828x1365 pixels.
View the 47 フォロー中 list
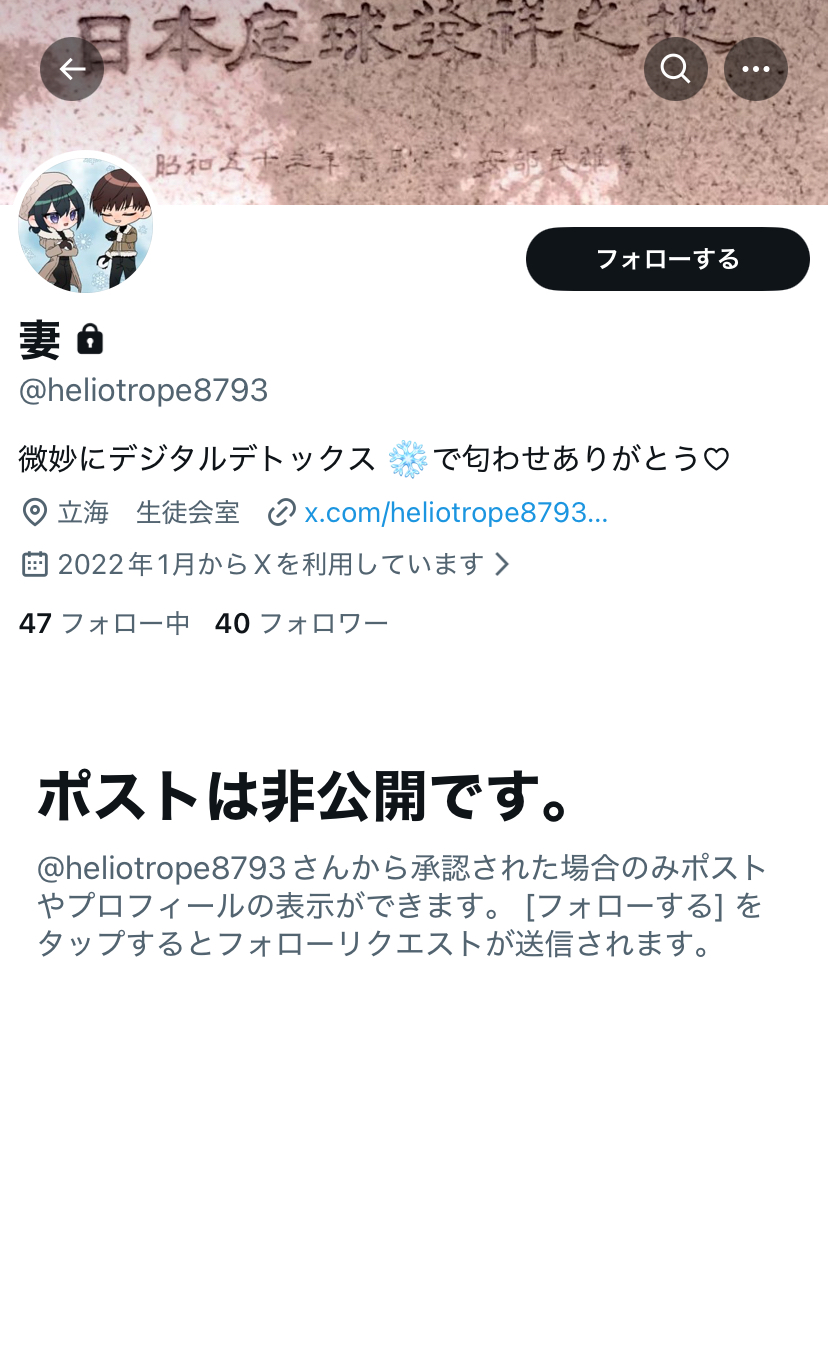(105, 624)
